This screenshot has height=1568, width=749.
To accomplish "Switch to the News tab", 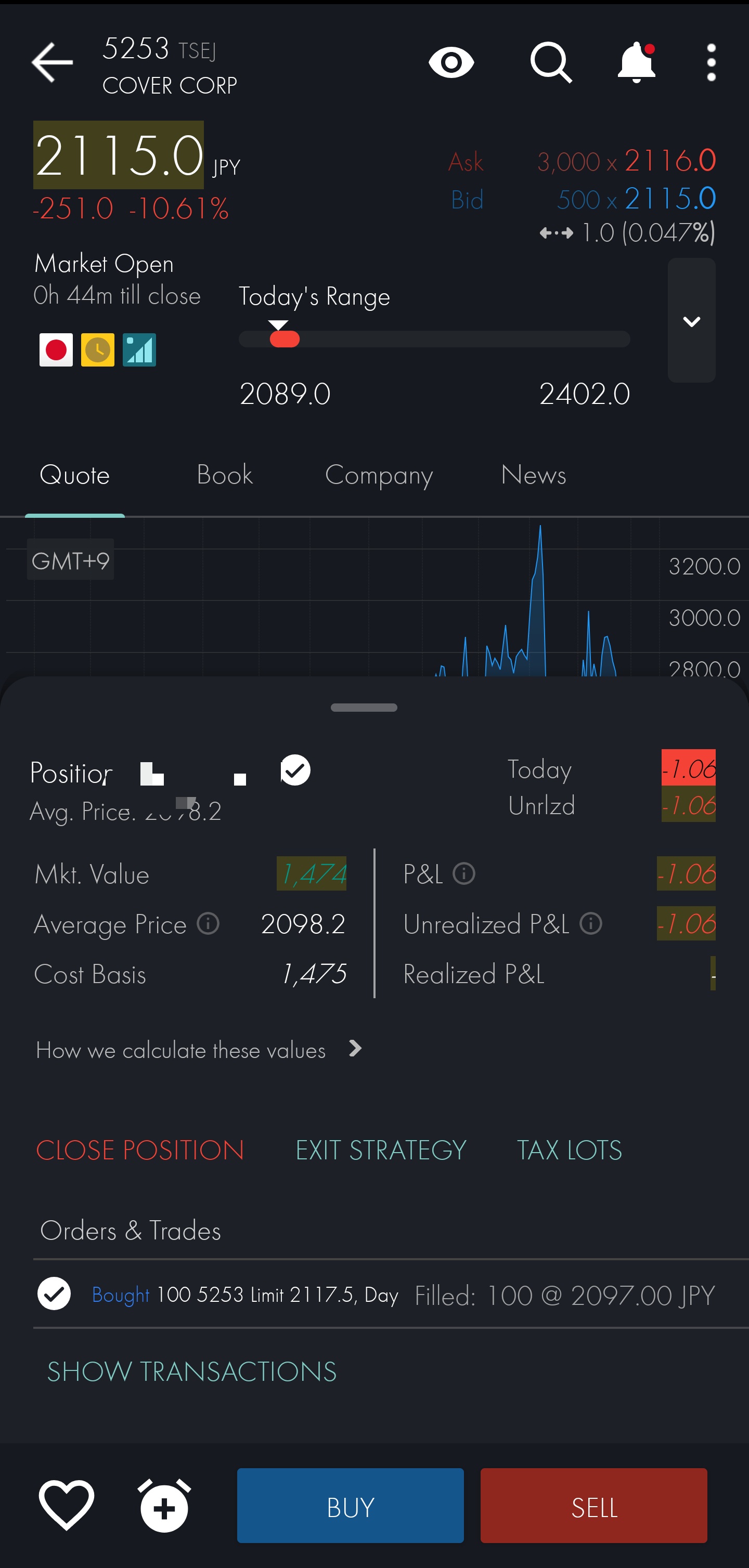I will [x=534, y=475].
